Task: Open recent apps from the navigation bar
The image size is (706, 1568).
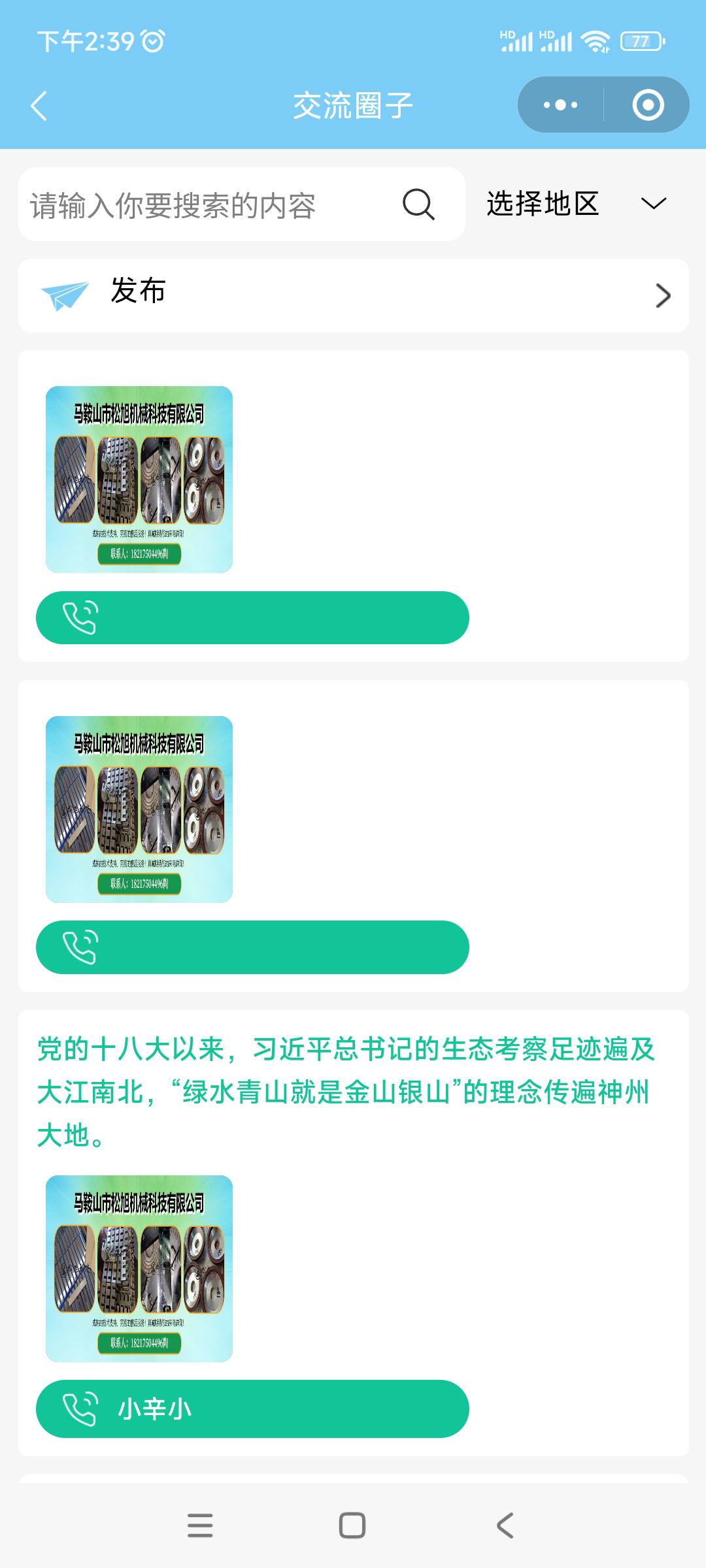Action: (x=200, y=1526)
